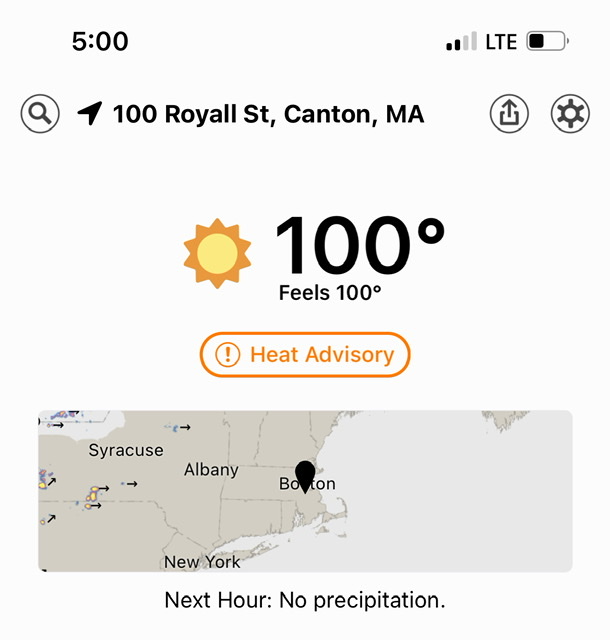Tap the current location arrow icon

coord(90,115)
